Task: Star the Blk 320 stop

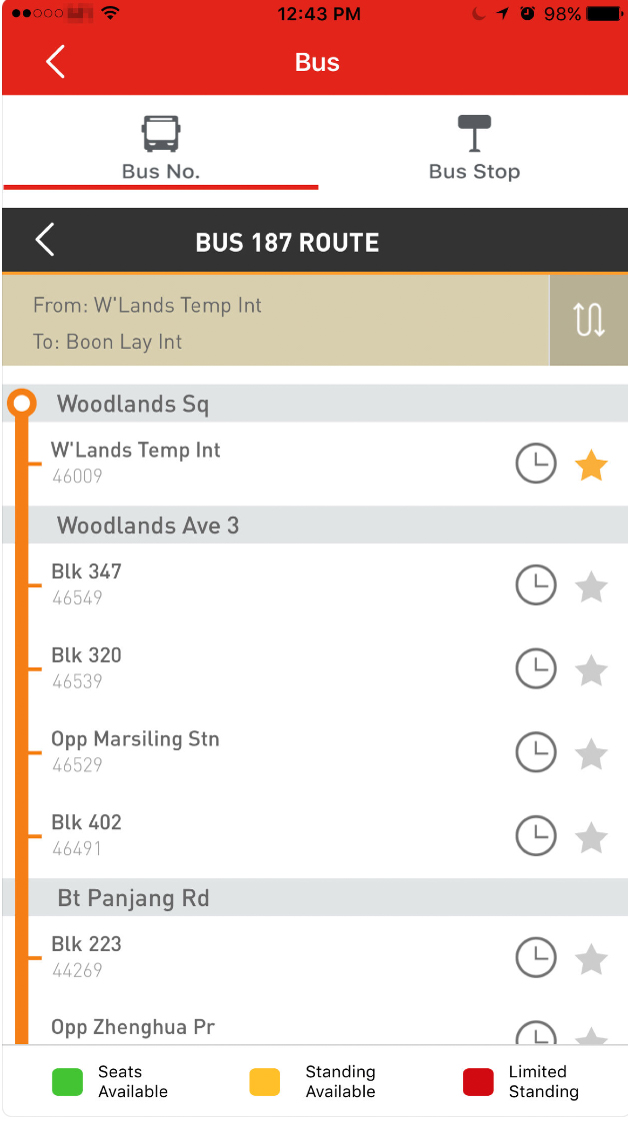Action: tap(592, 670)
